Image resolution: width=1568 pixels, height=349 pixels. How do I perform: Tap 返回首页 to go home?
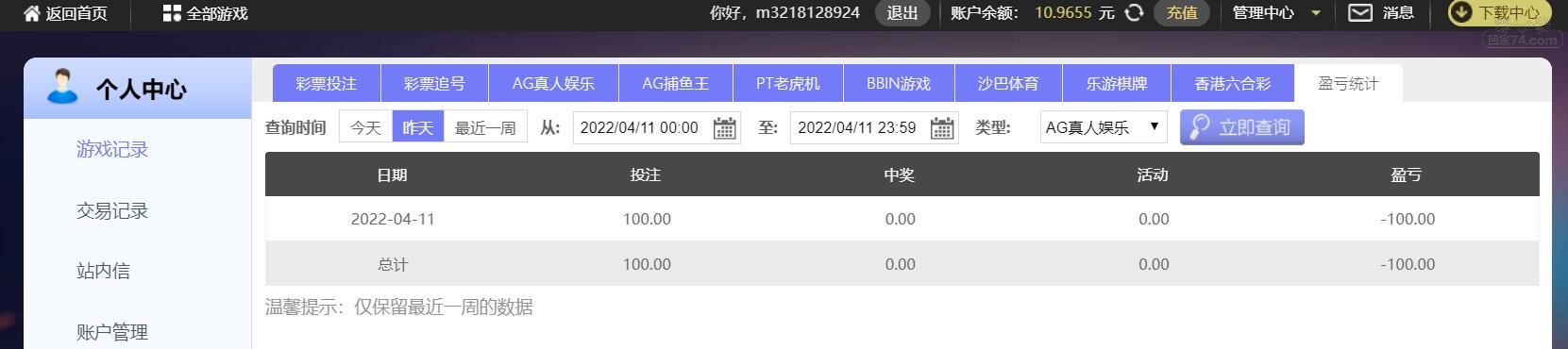coord(64,13)
